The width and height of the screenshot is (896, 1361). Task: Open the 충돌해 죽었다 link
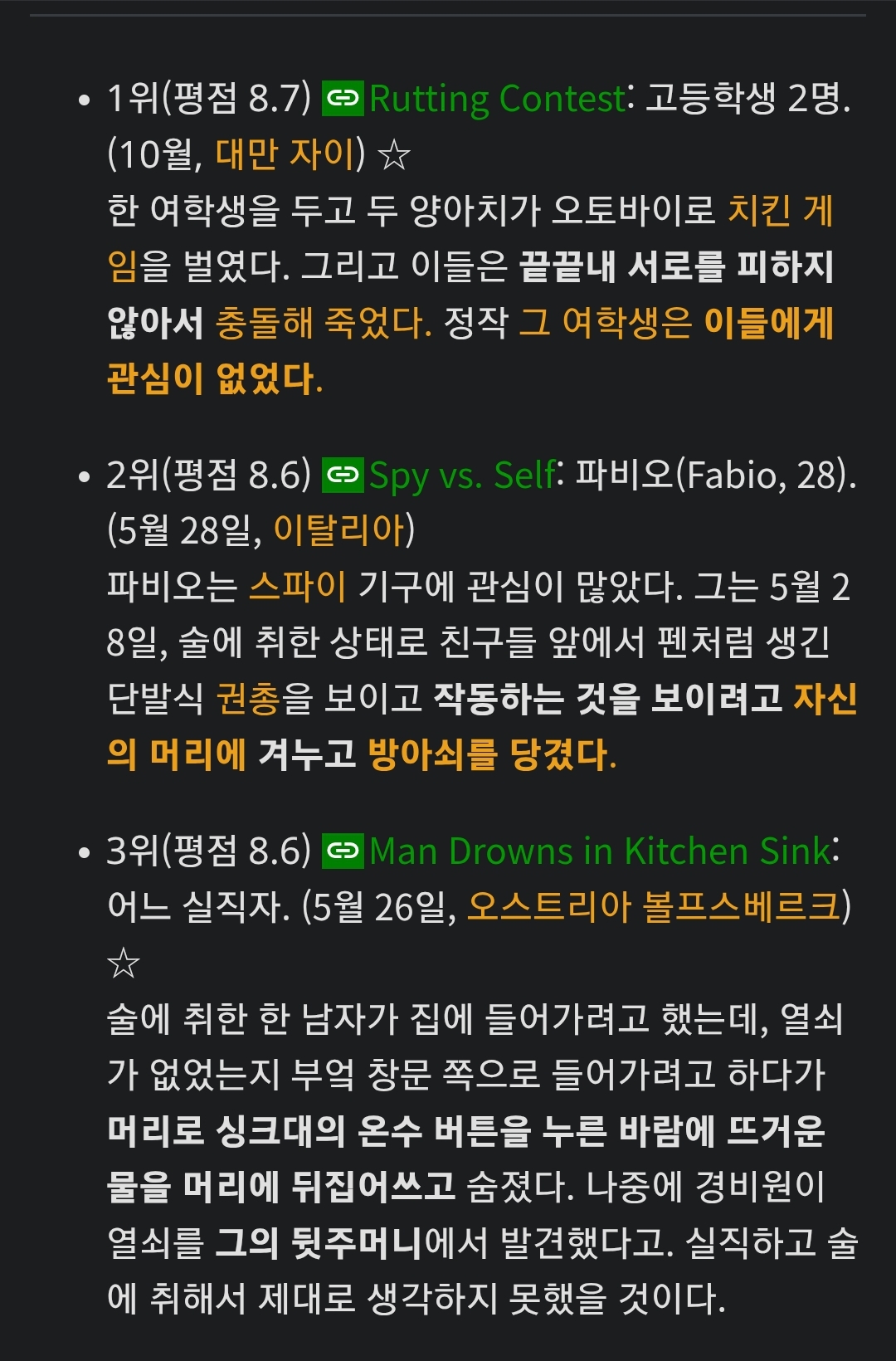(322, 323)
